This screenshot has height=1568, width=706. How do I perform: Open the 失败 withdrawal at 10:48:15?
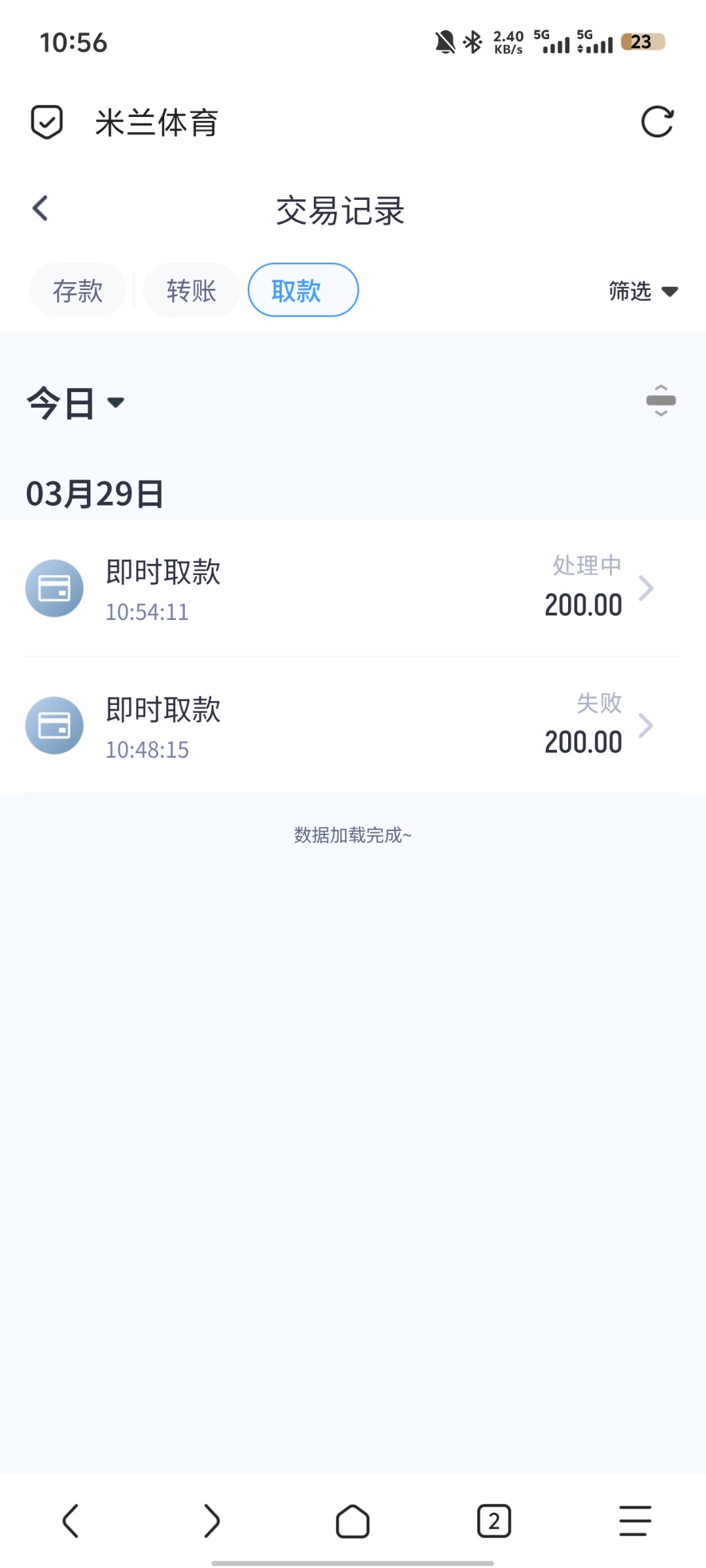353,725
